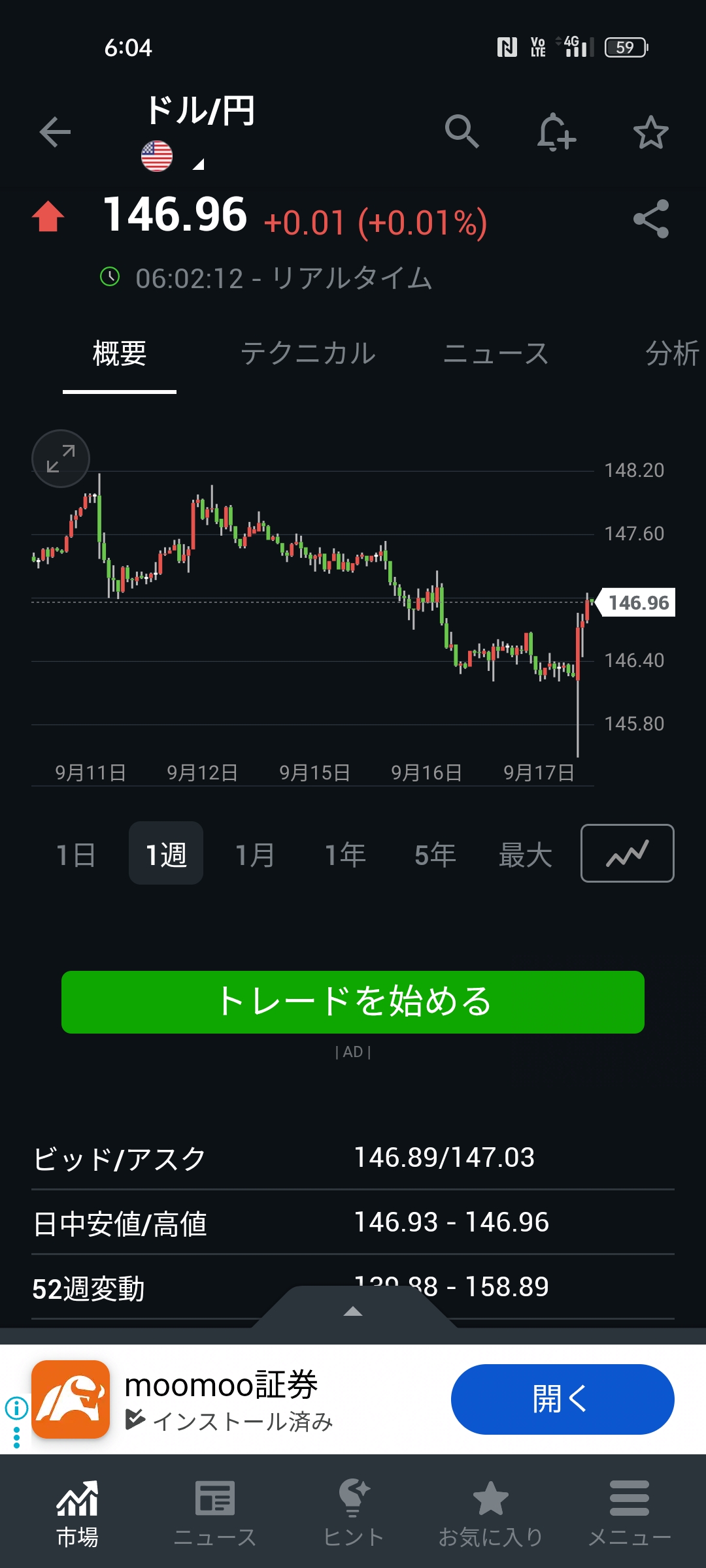
Task: Share this currency pair
Action: click(x=651, y=219)
